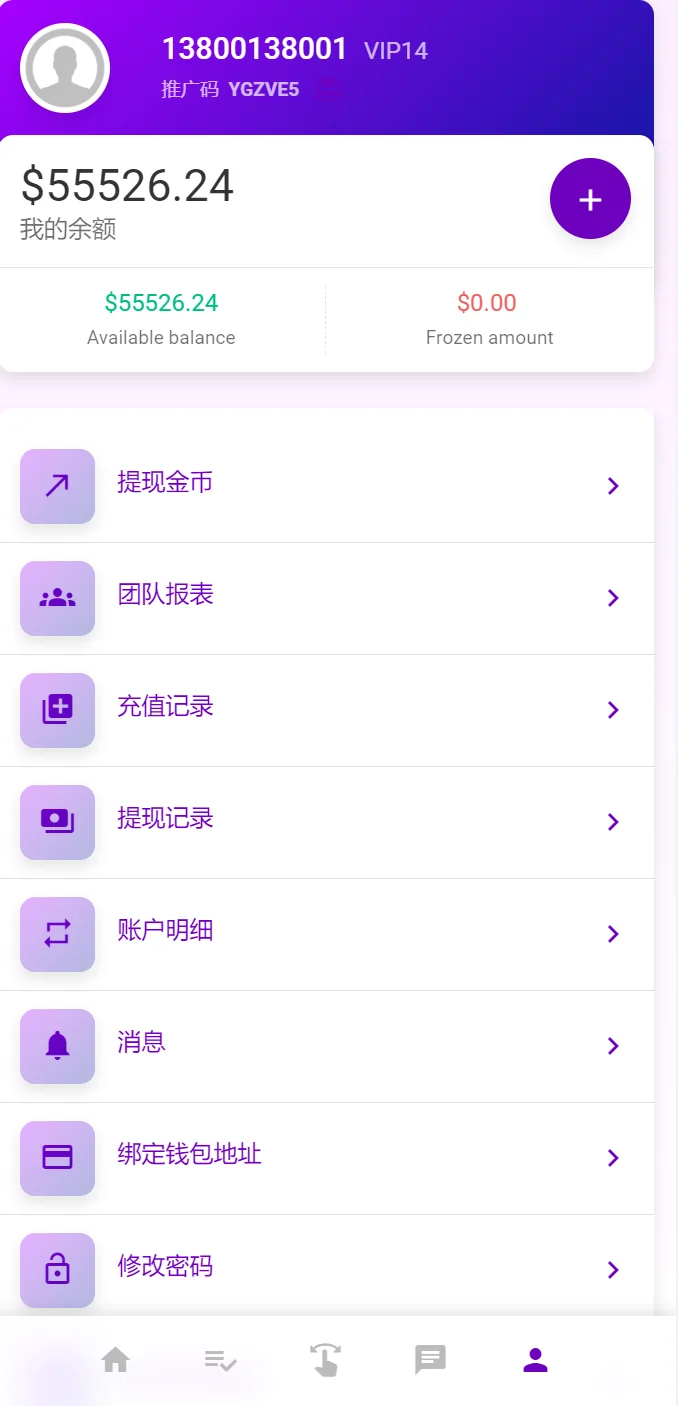Select the profile person tab
The height and width of the screenshot is (1406, 678).
click(535, 1360)
